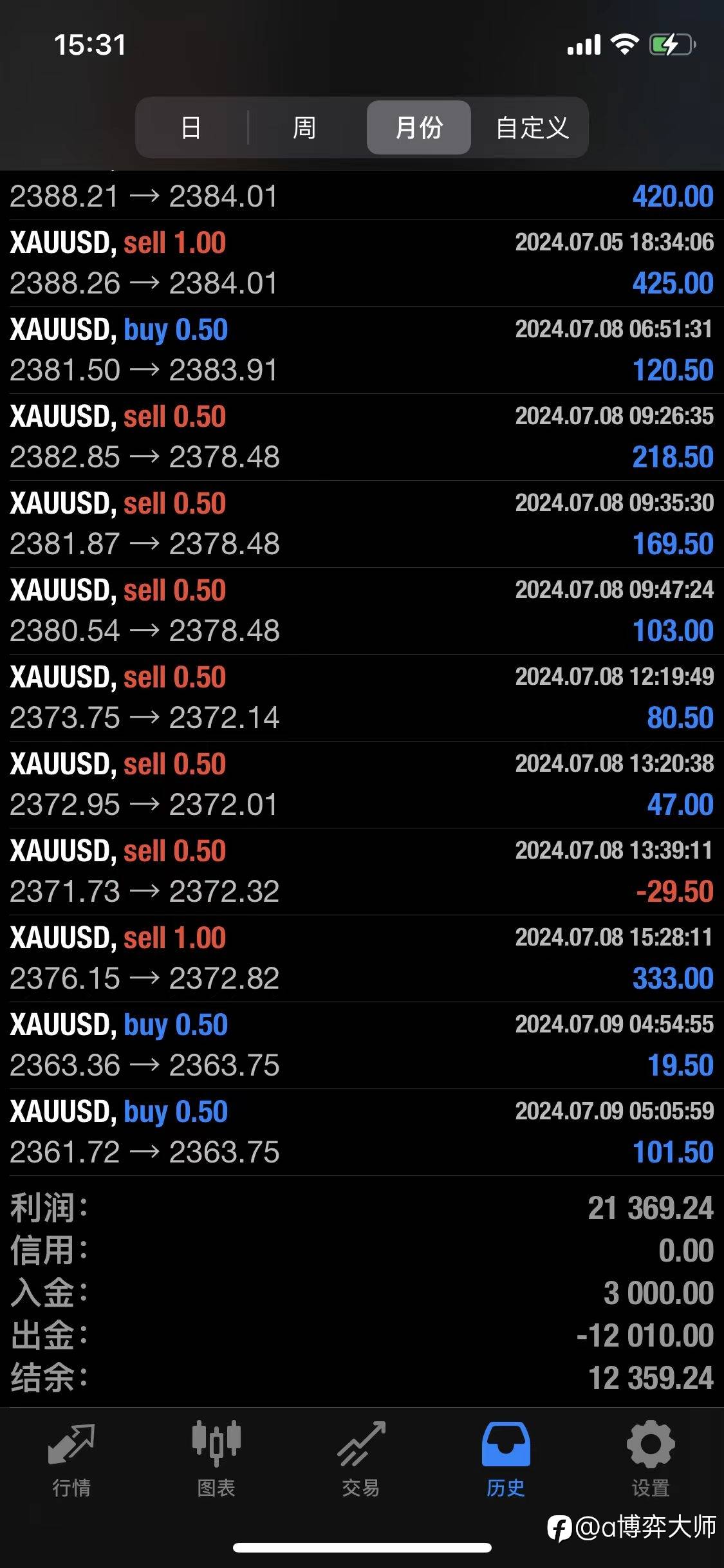Open the buy trade dated 2024.07.08 06:51:31
This screenshot has width=724, height=1568.
[x=362, y=350]
